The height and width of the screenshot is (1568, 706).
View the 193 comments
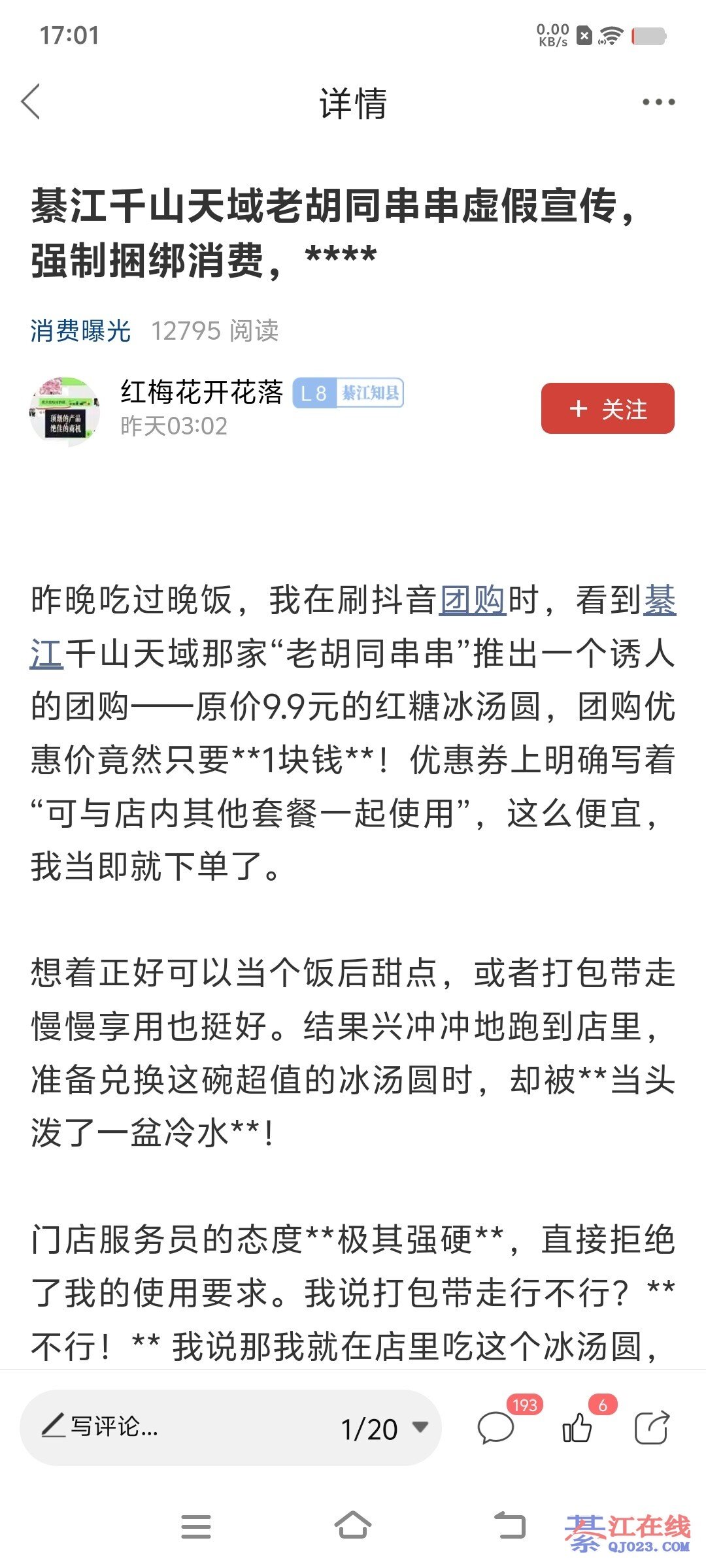(x=496, y=1428)
